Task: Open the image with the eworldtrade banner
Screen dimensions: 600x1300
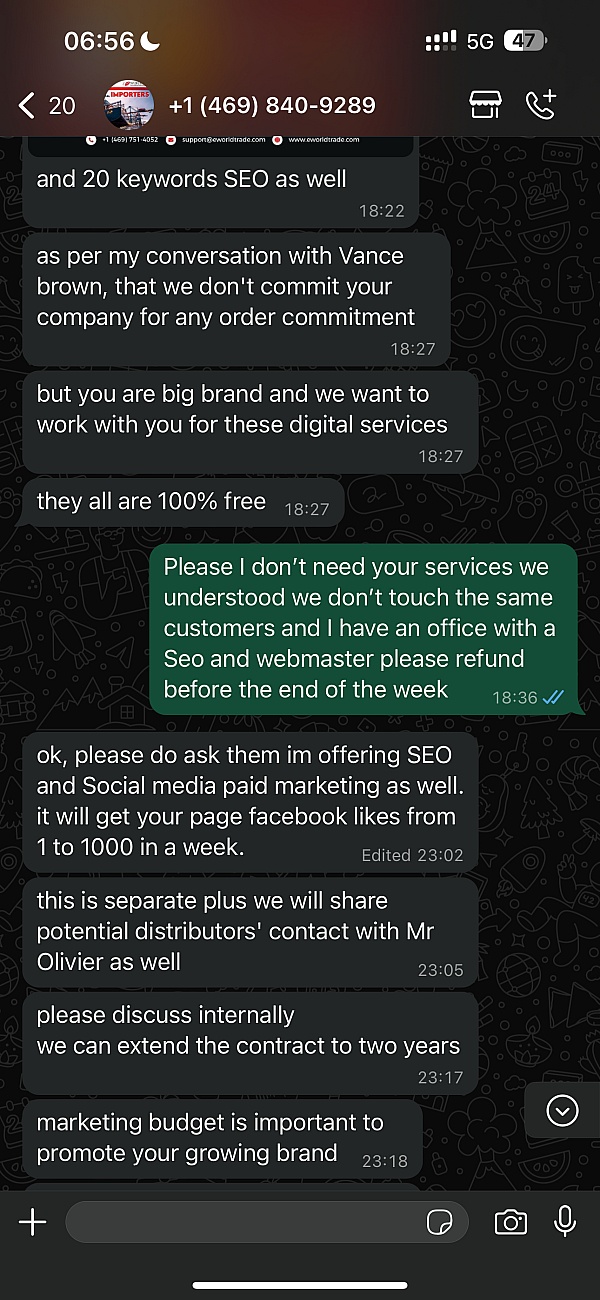Action: click(x=220, y=144)
